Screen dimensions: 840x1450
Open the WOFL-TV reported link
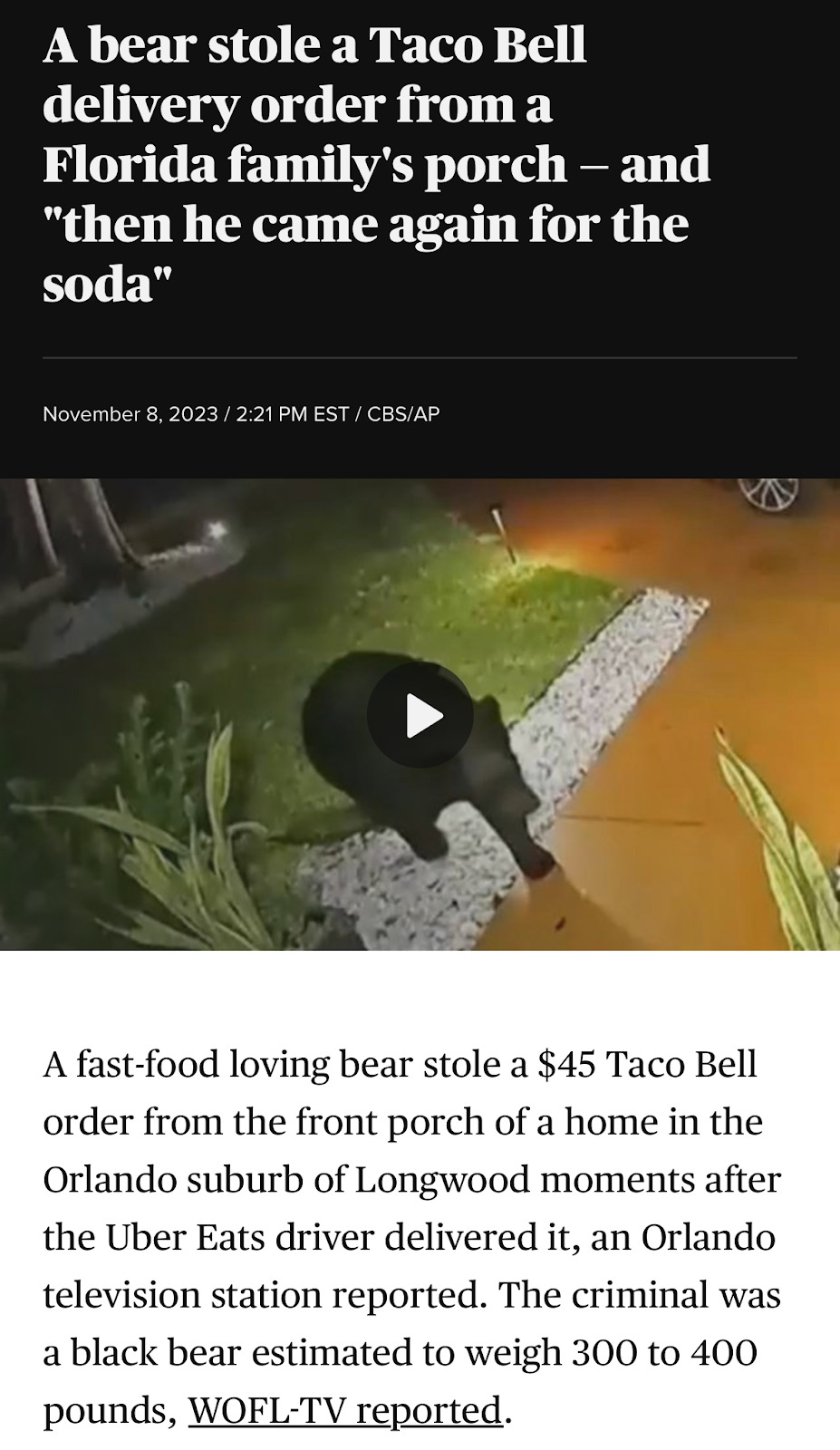(x=345, y=1410)
